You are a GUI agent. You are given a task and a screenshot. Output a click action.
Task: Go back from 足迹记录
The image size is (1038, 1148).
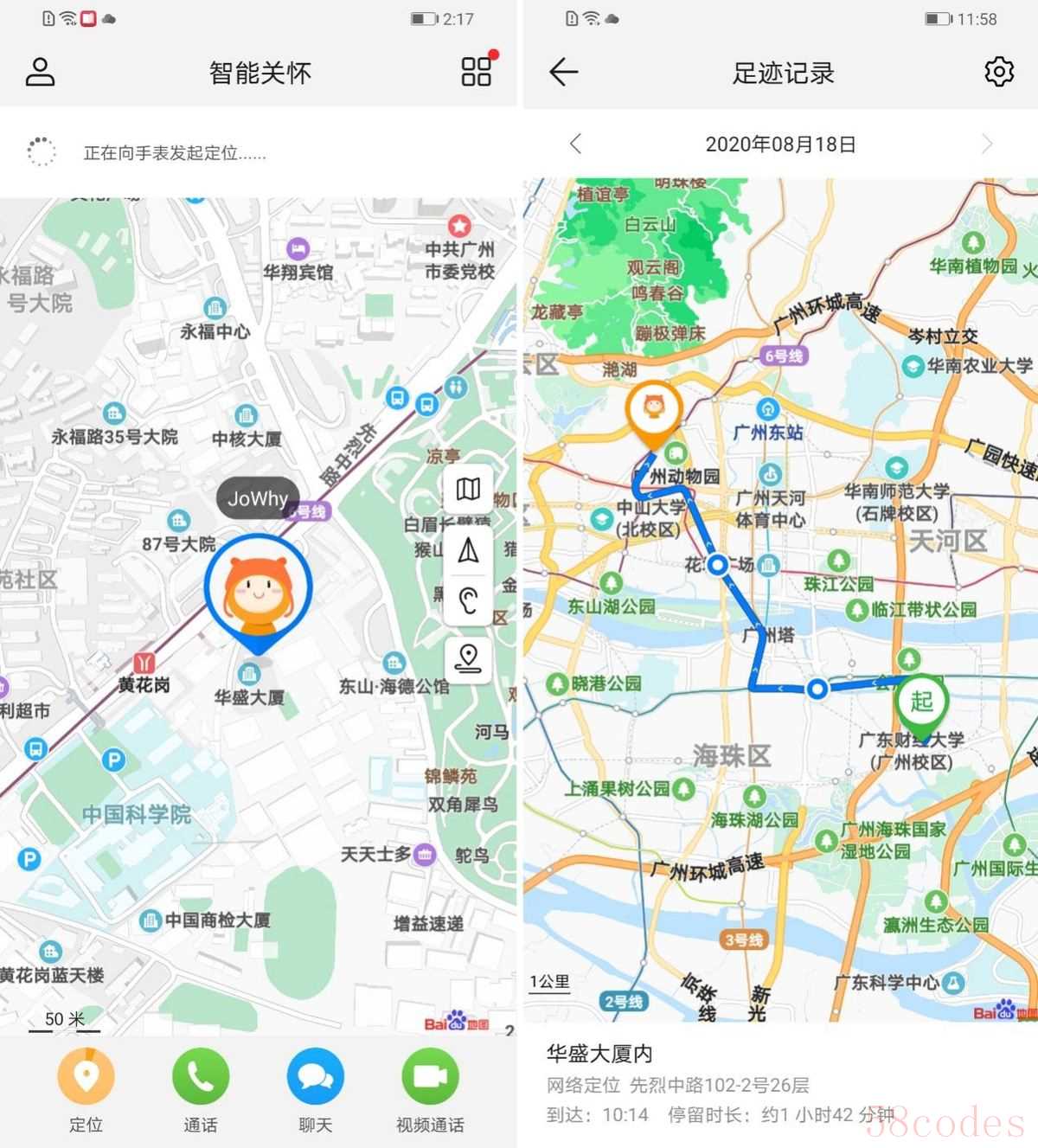point(563,72)
